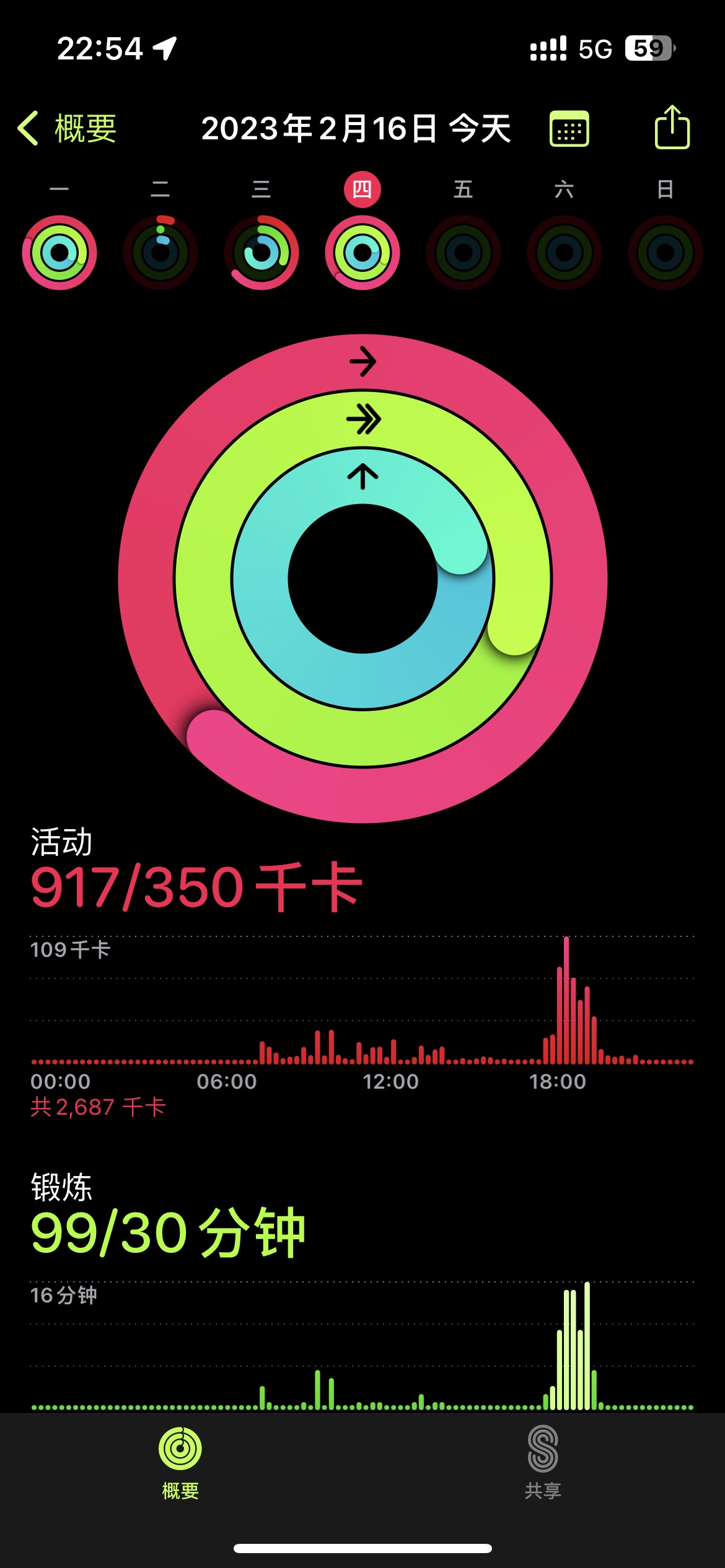Select Thursday (四) activity rings
The image size is (725, 1568).
362,253
